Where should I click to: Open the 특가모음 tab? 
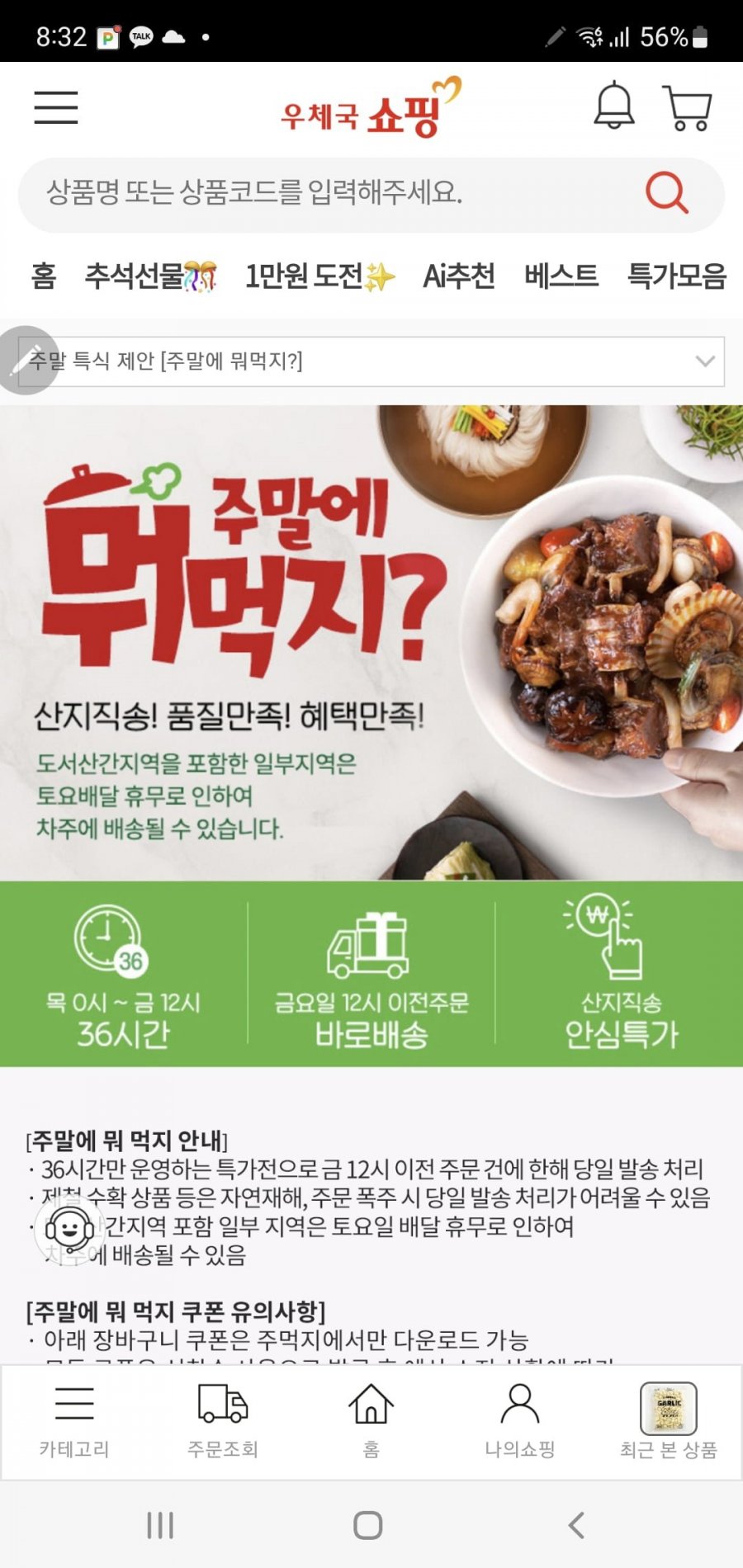pyautogui.click(x=677, y=276)
